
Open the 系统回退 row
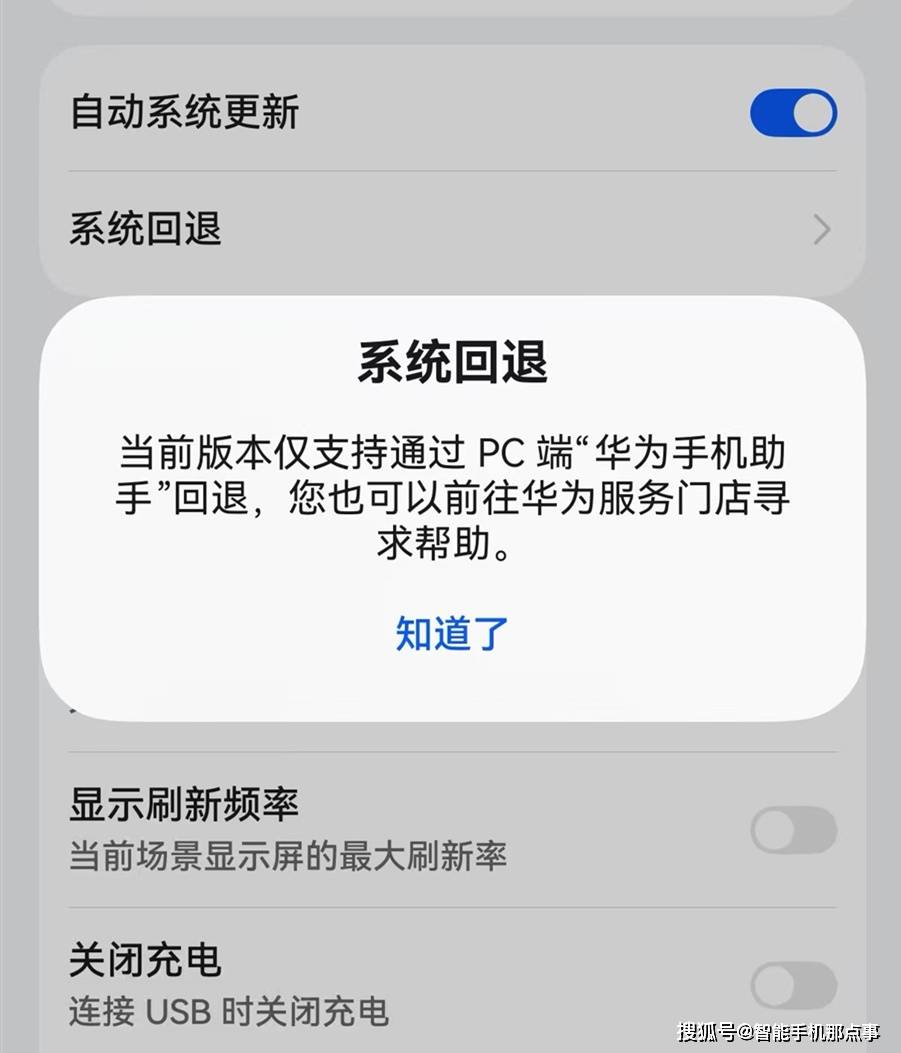pyautogui.click(x=450, y=230)
